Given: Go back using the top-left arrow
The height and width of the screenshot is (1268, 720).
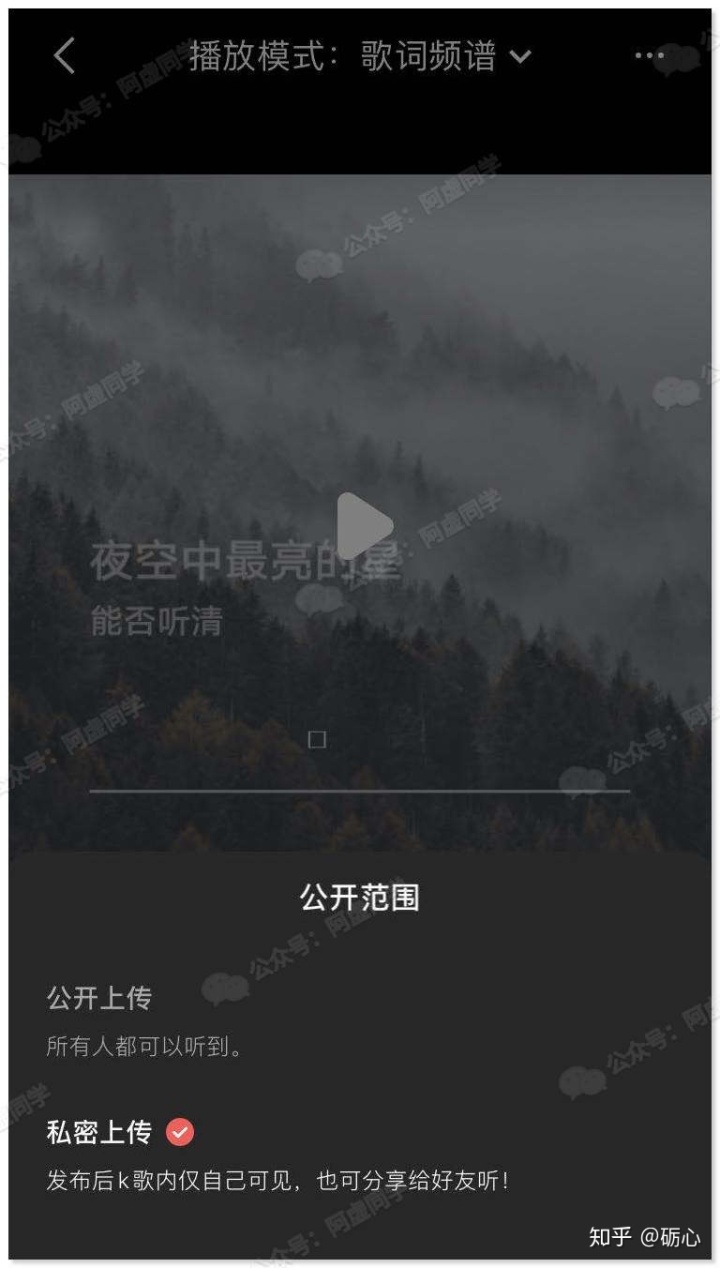Looking at the screenshot, I should 64,56.
